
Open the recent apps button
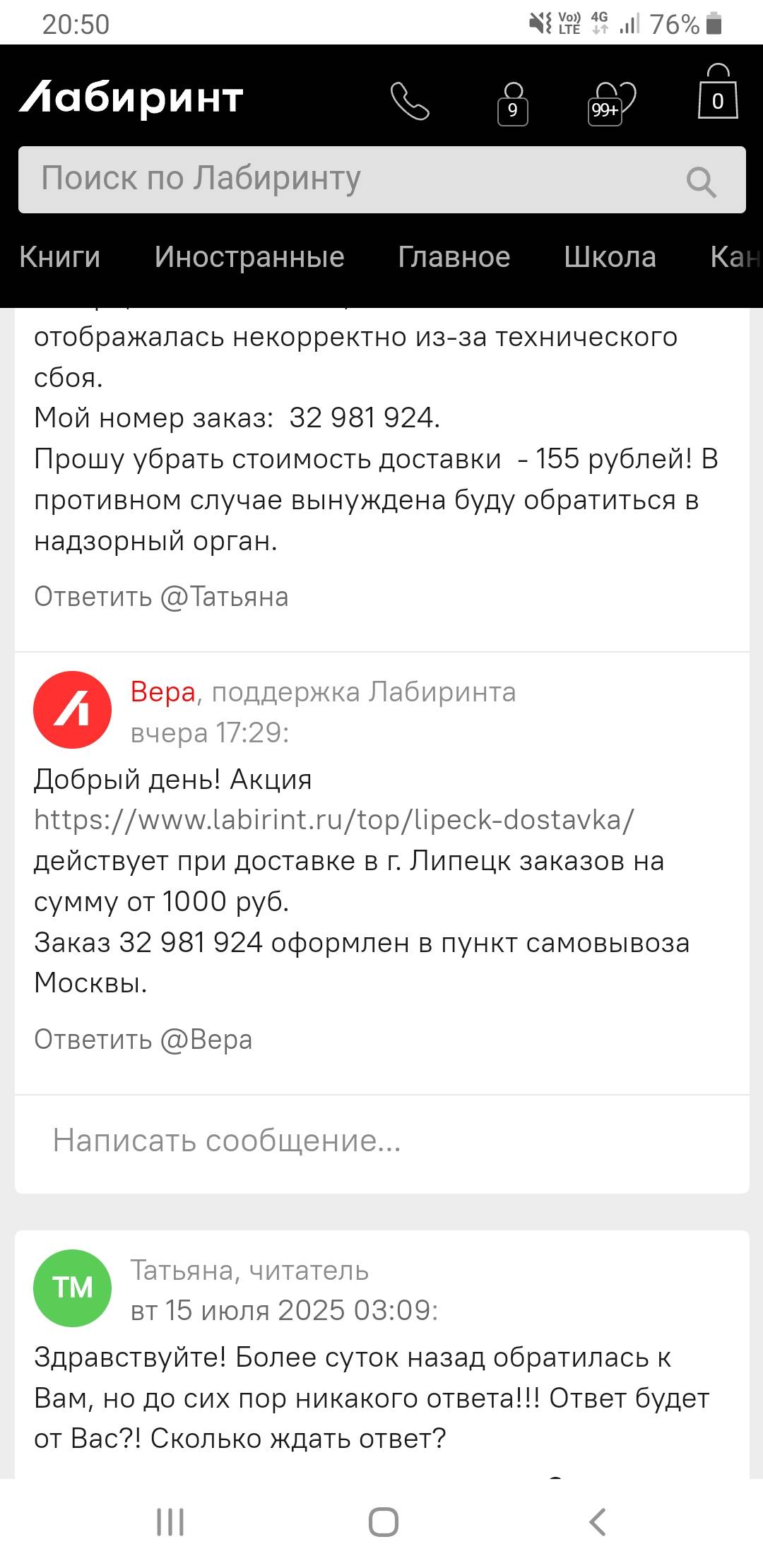tap(170, 1521)
